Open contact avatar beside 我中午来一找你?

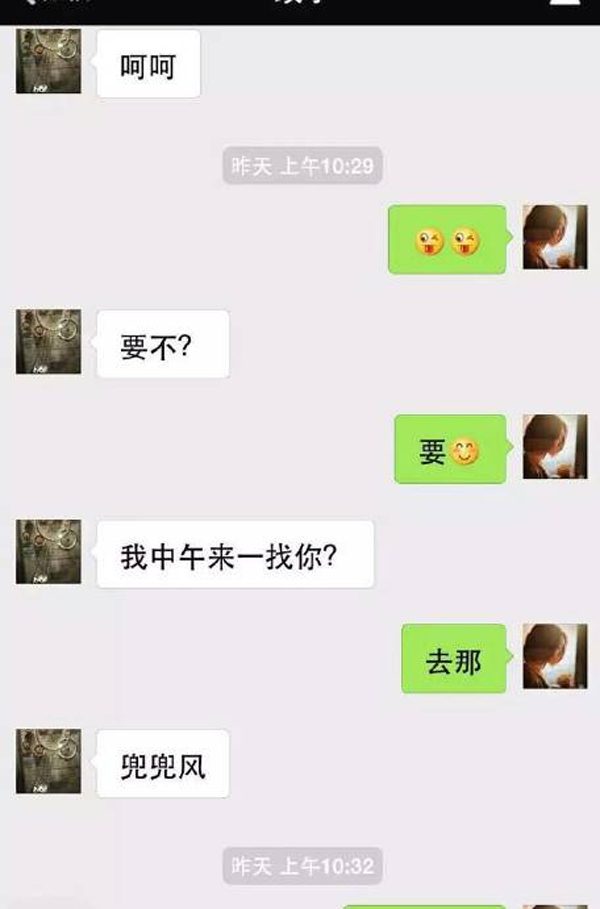coord(48,552)
